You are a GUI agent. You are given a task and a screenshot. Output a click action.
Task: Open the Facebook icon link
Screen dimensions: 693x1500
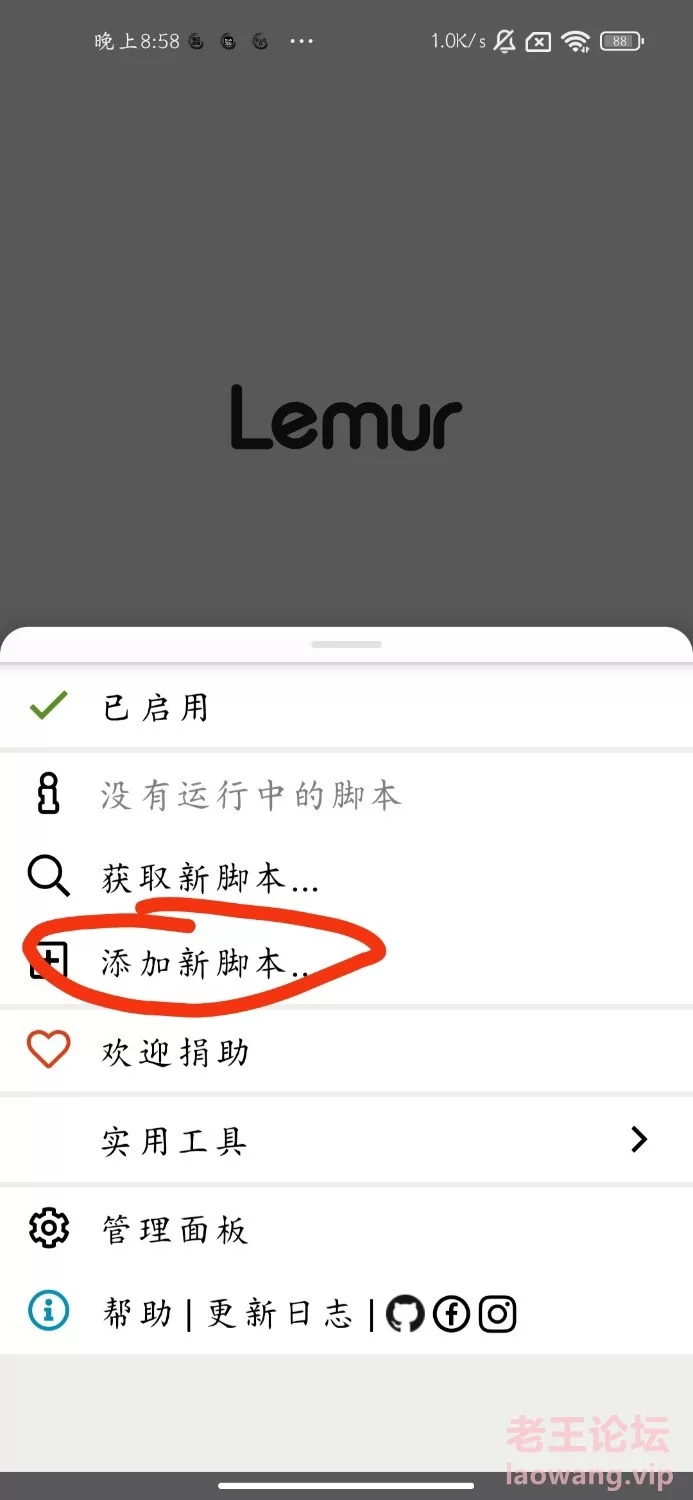click(x=451, y=1313)
